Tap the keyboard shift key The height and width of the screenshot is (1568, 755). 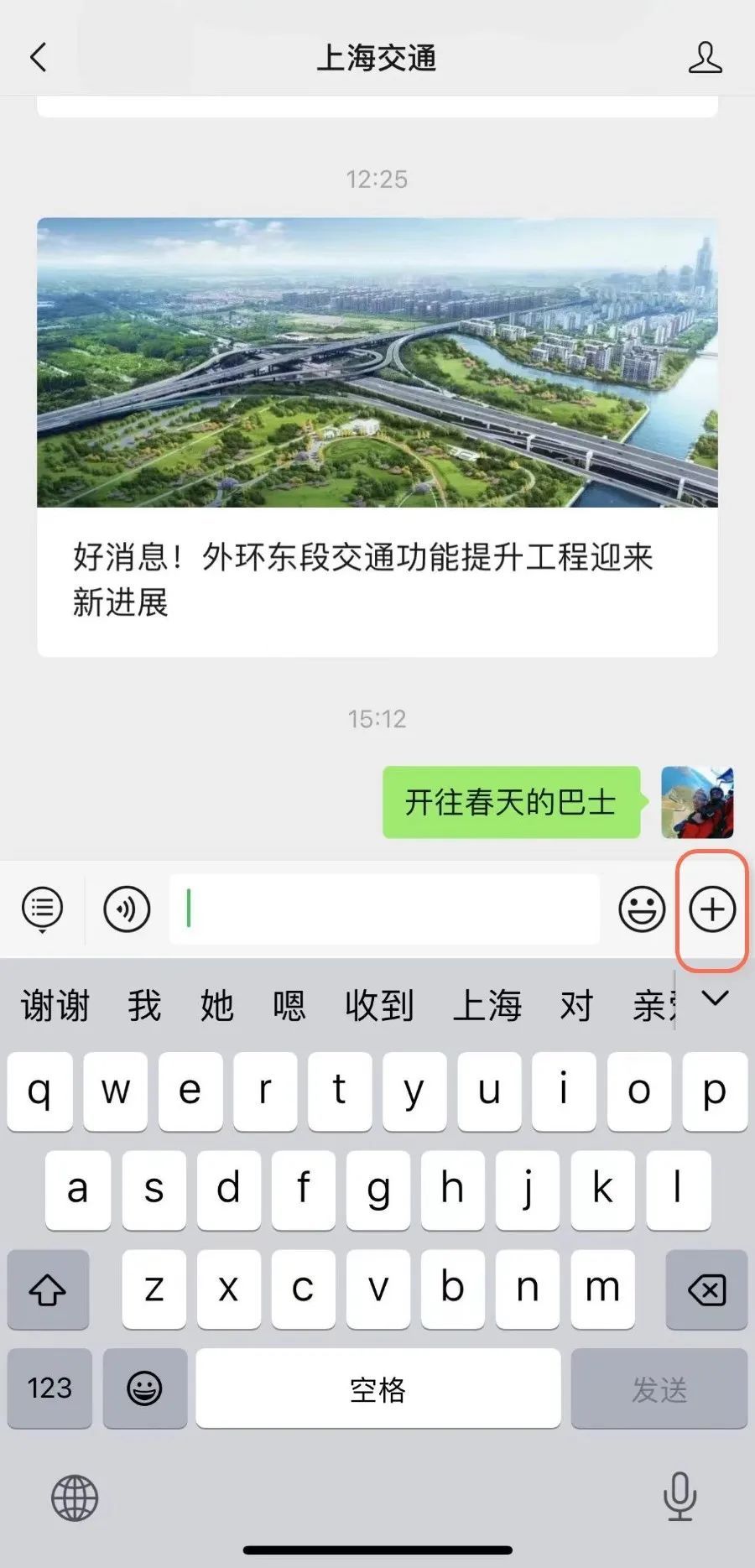(48, 1289)
